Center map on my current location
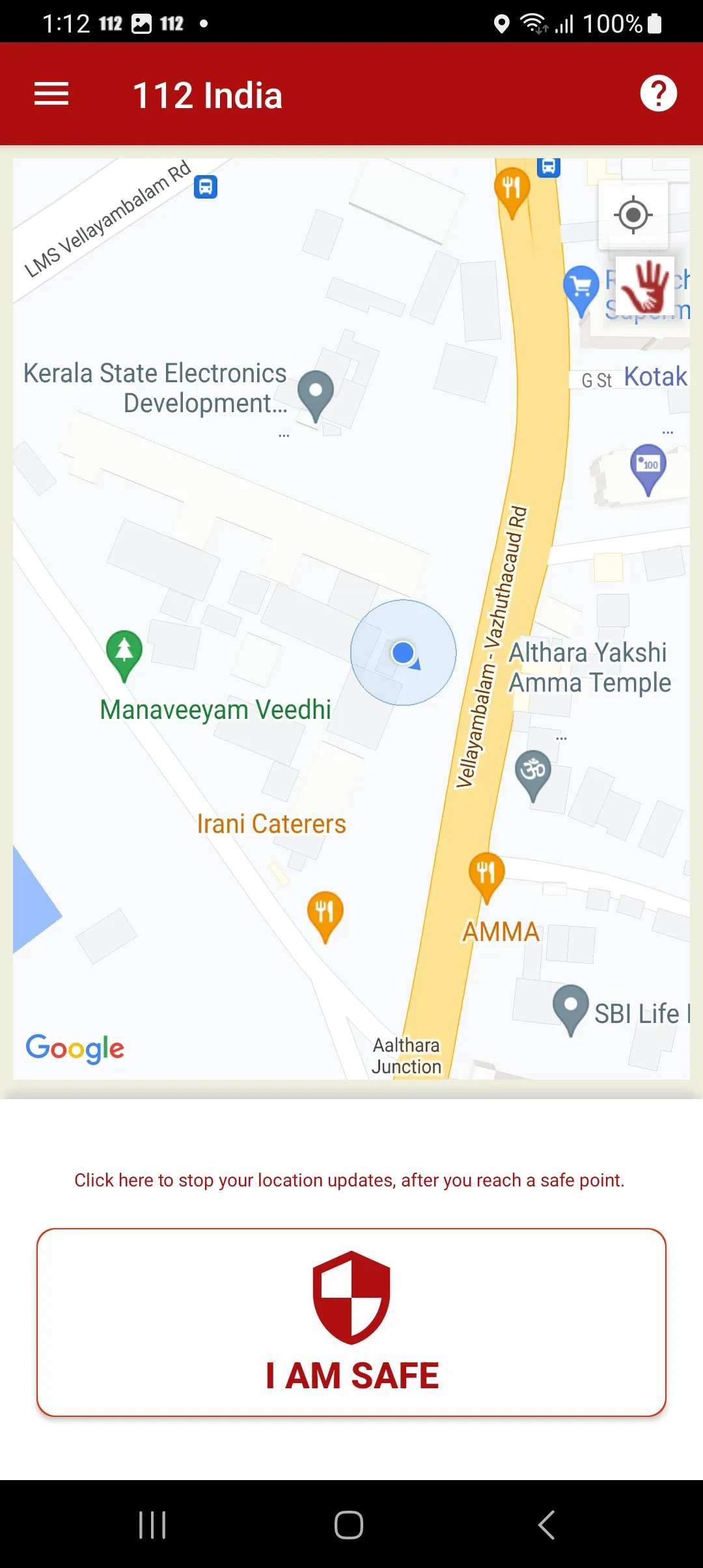 pyautogui.click(x=633, y=215)
